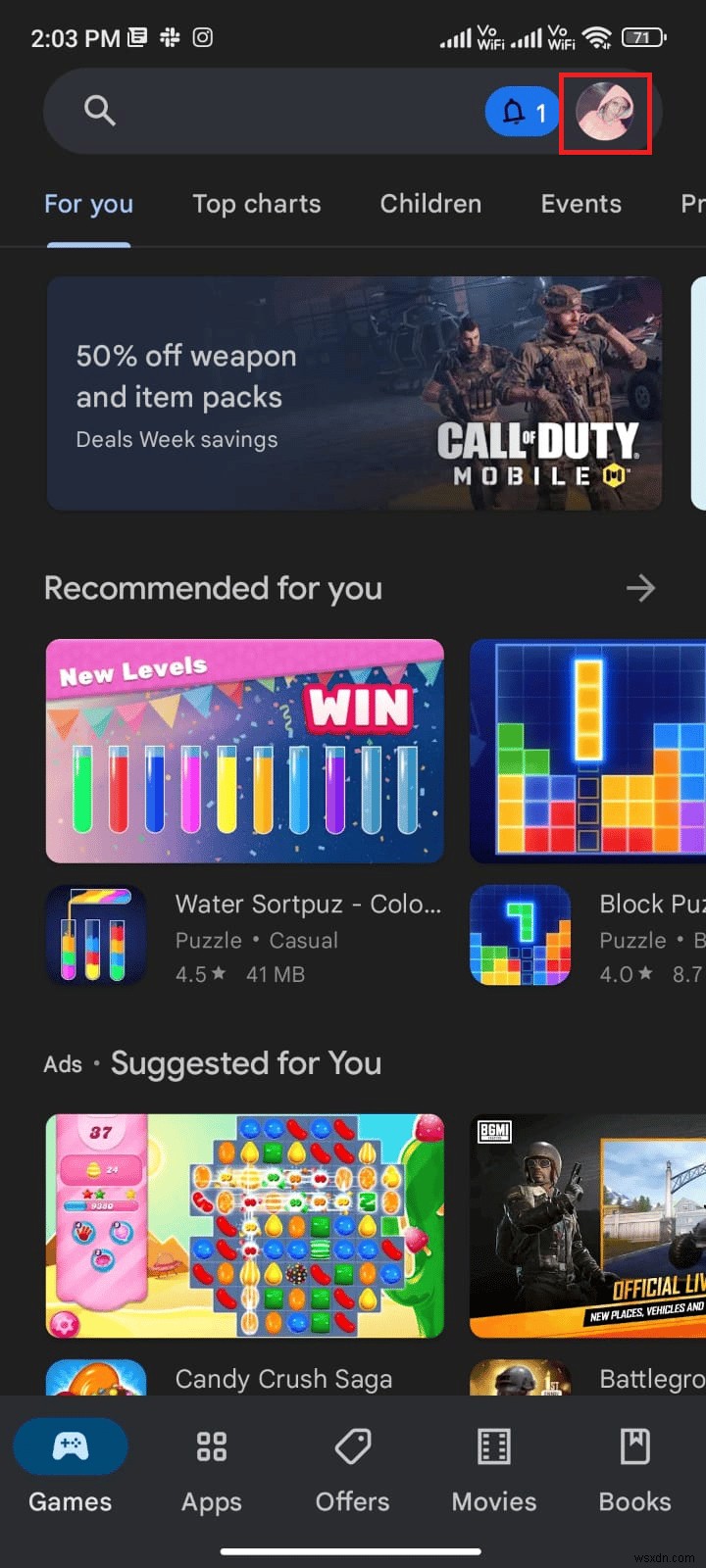Select the Events tab
706x1568 pixels.
(x=580, y=204)
